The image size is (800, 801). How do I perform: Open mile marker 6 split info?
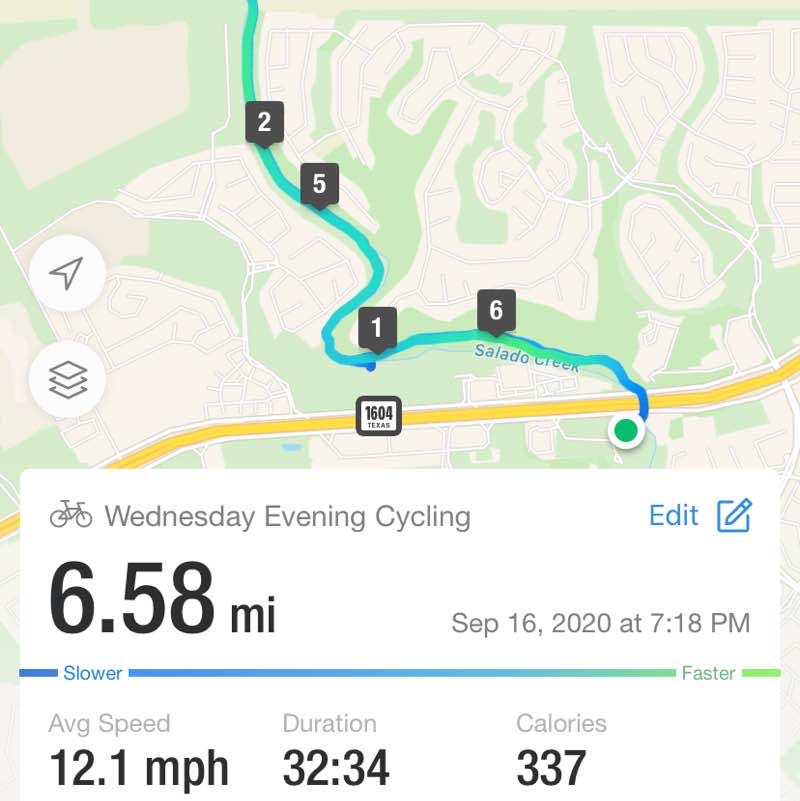(x=497, y=310)
